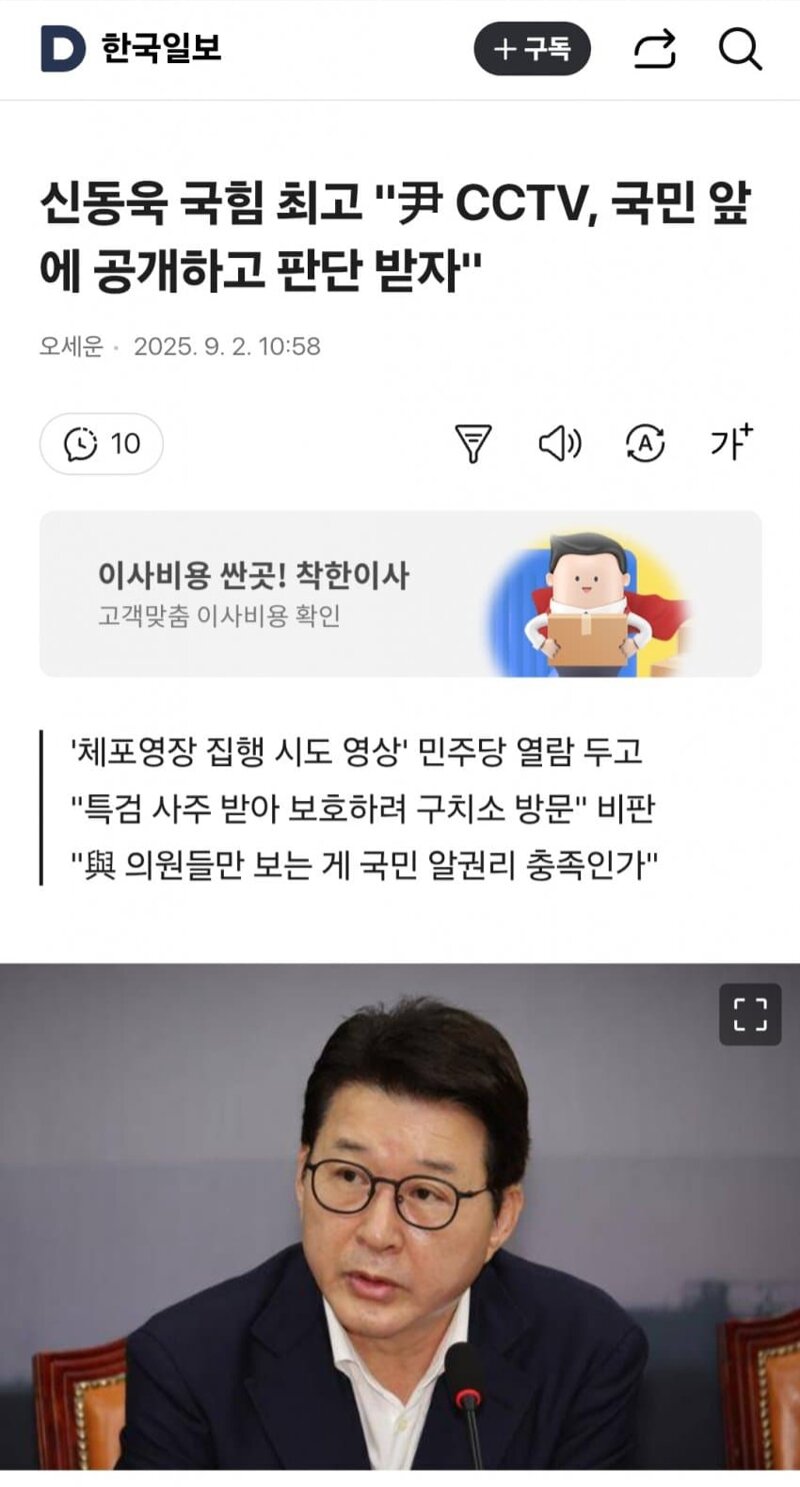Expand the article photo to fullscreen
Viewport: 800px width, 1487px height.
(750, 1014)
